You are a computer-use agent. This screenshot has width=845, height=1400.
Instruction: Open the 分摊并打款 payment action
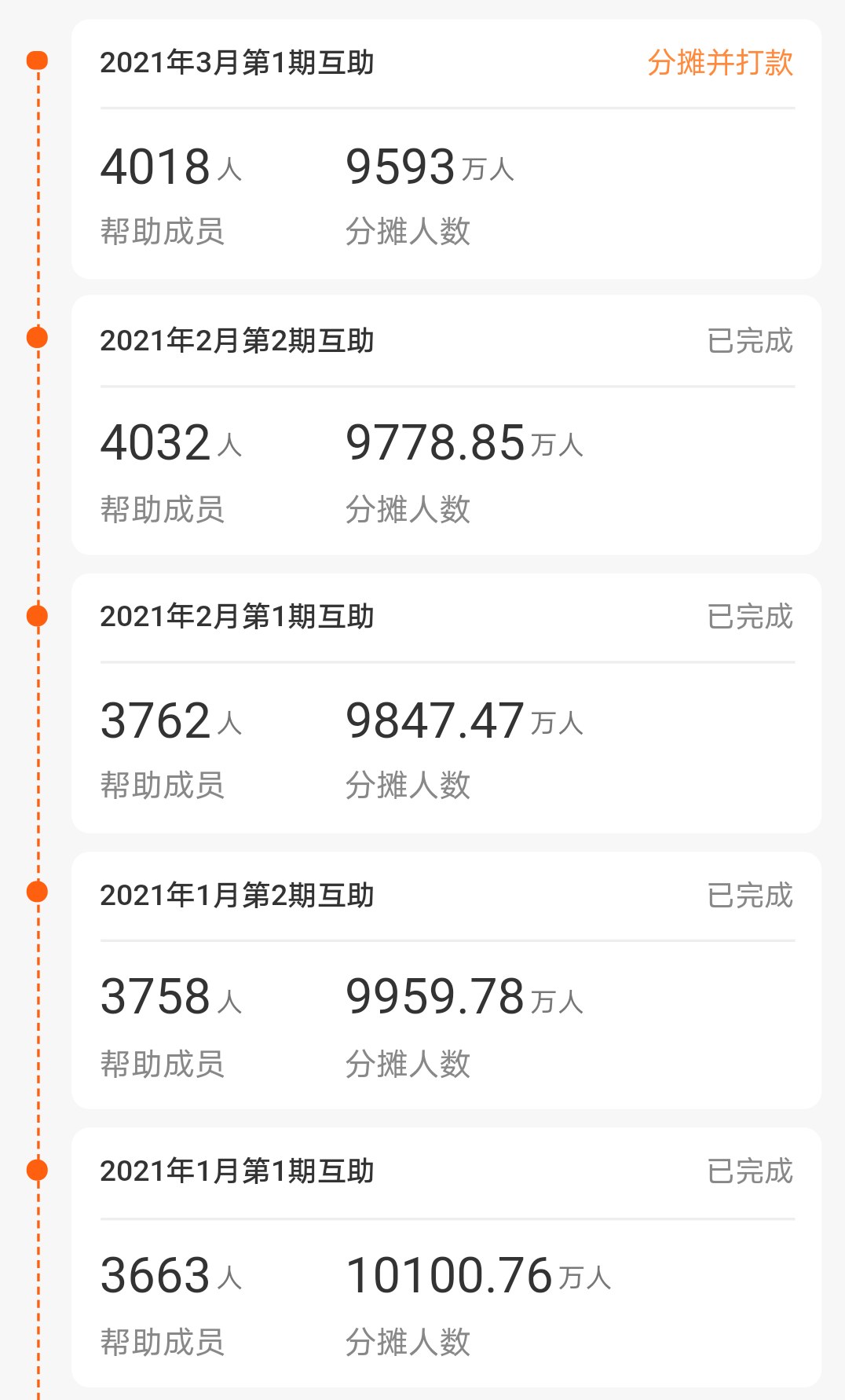click(x=721, y=60)
